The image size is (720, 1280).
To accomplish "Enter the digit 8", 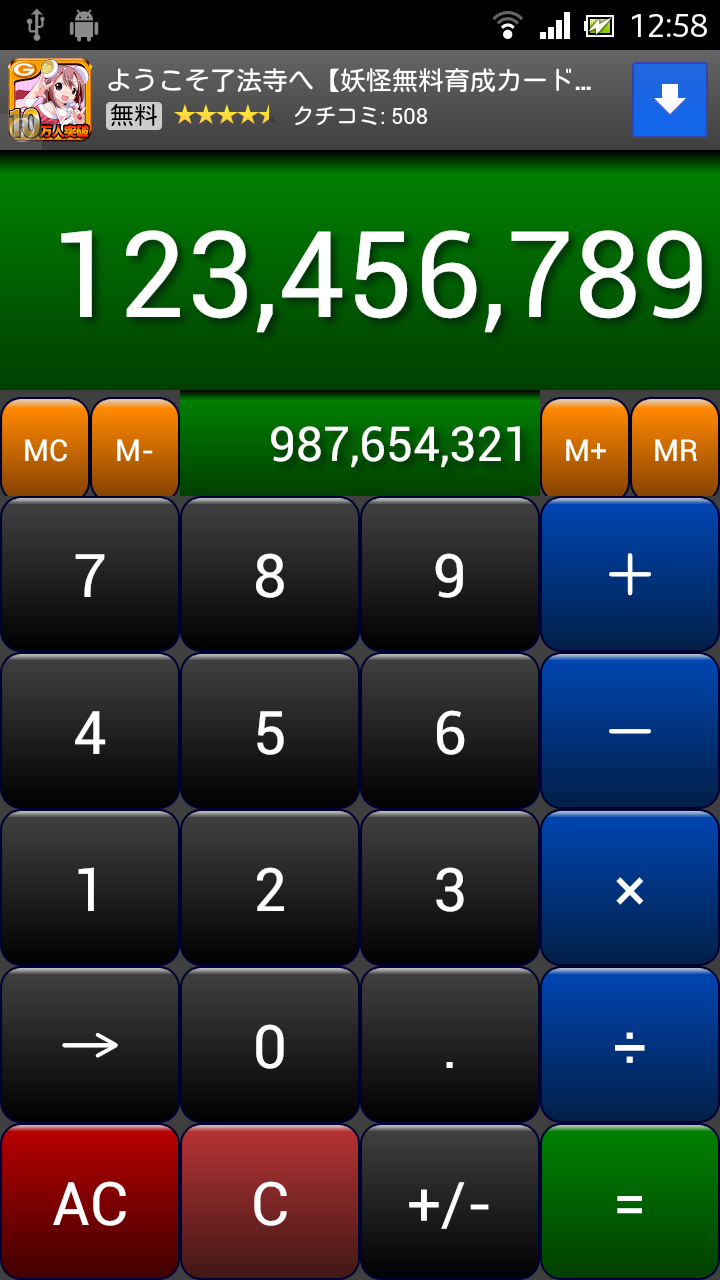I will (270, 575).
